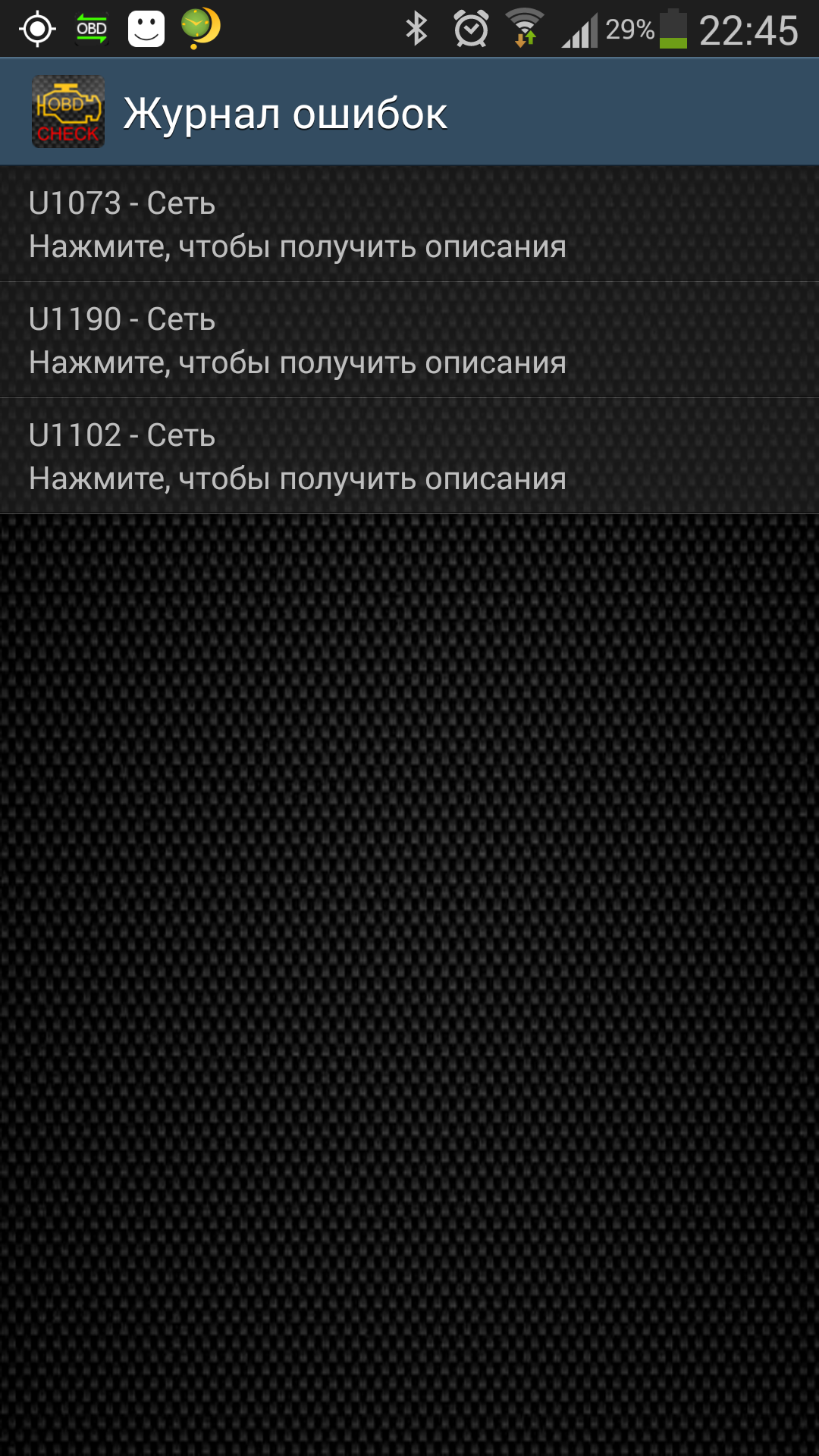Tap the OBD Check app icon

pyautogui.click(x=68, y=112)
